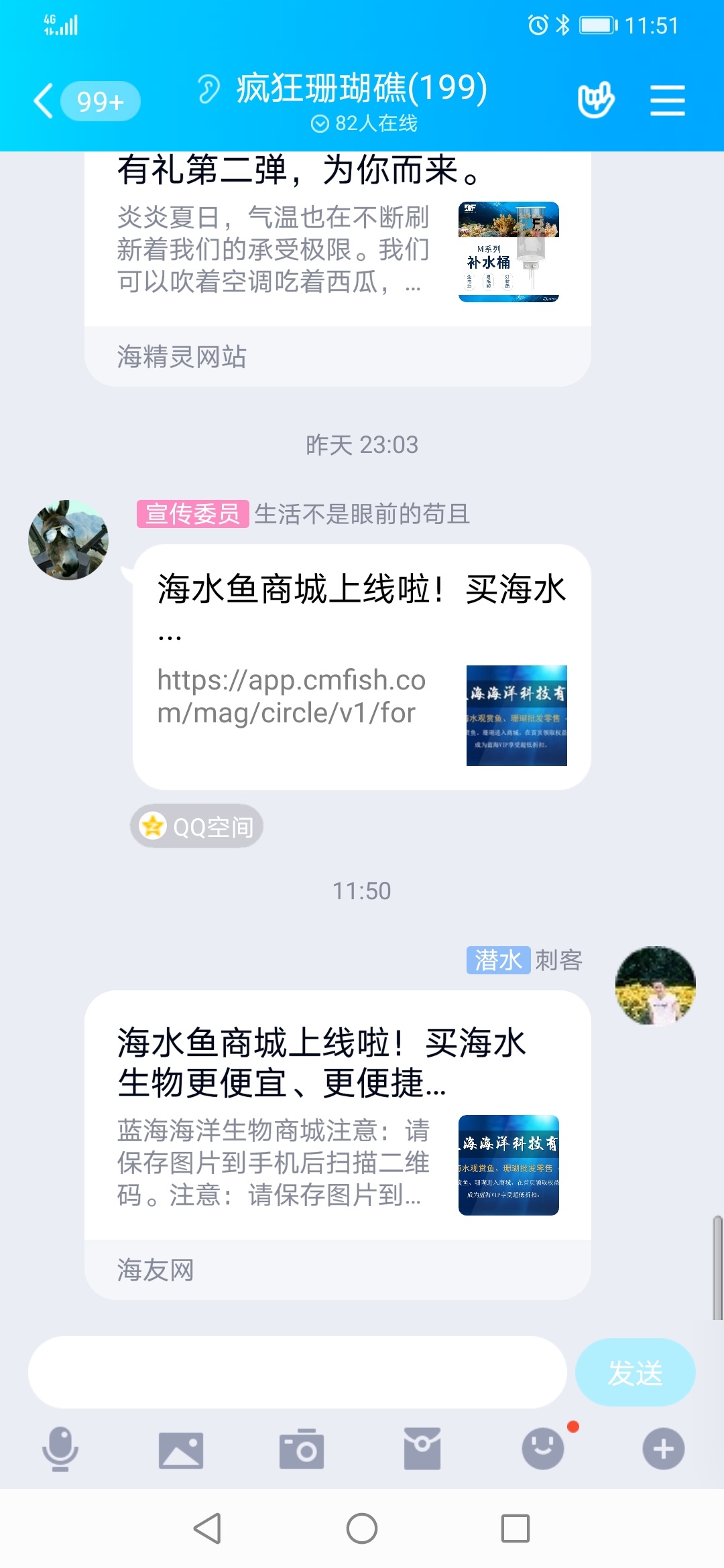The height and width of the screenshot is (1568, 724).
Task: Send a red packet envelope
Action: pyautogui.click(x=422, y=1449)
